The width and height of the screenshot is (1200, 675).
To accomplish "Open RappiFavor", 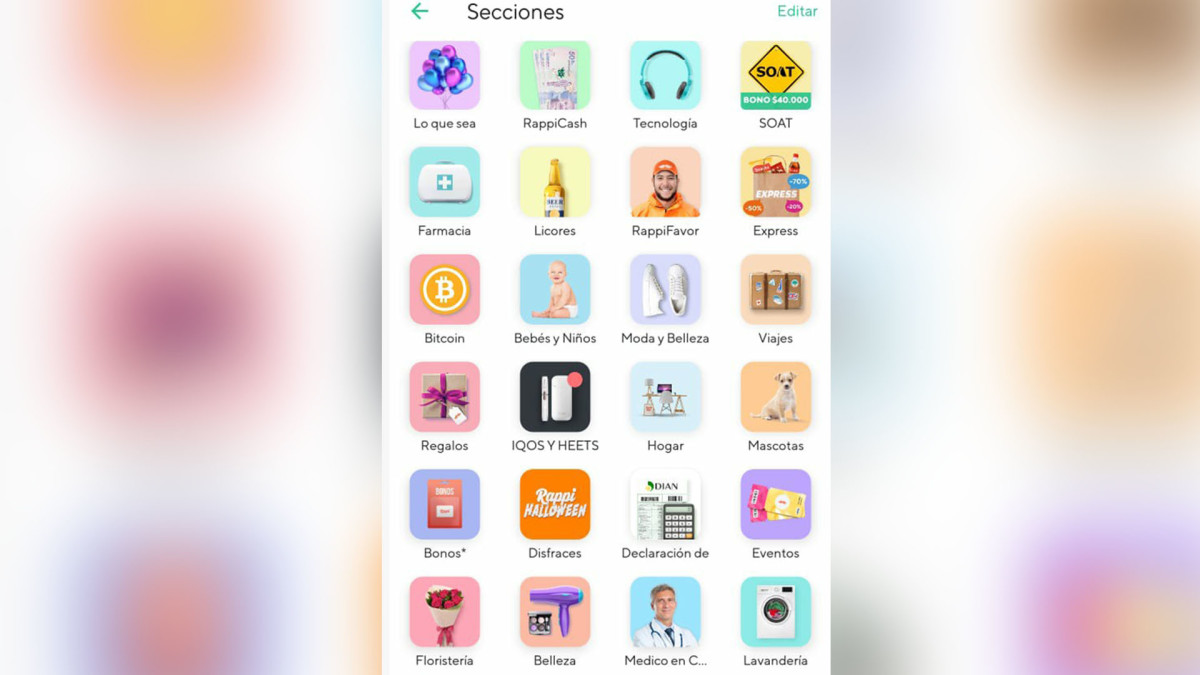I will (665, 183).
